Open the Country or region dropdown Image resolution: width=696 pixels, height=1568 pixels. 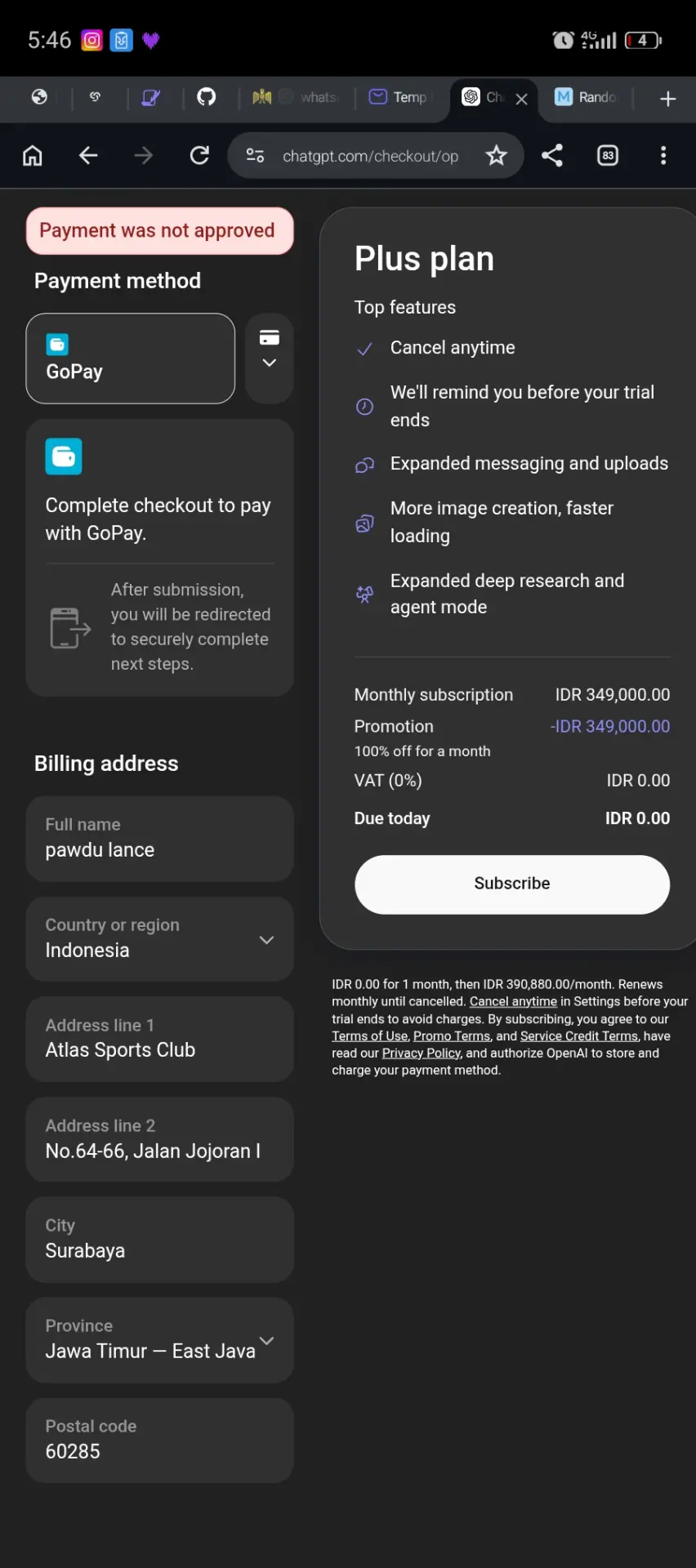pyautogui.click(x=160, y=939)
